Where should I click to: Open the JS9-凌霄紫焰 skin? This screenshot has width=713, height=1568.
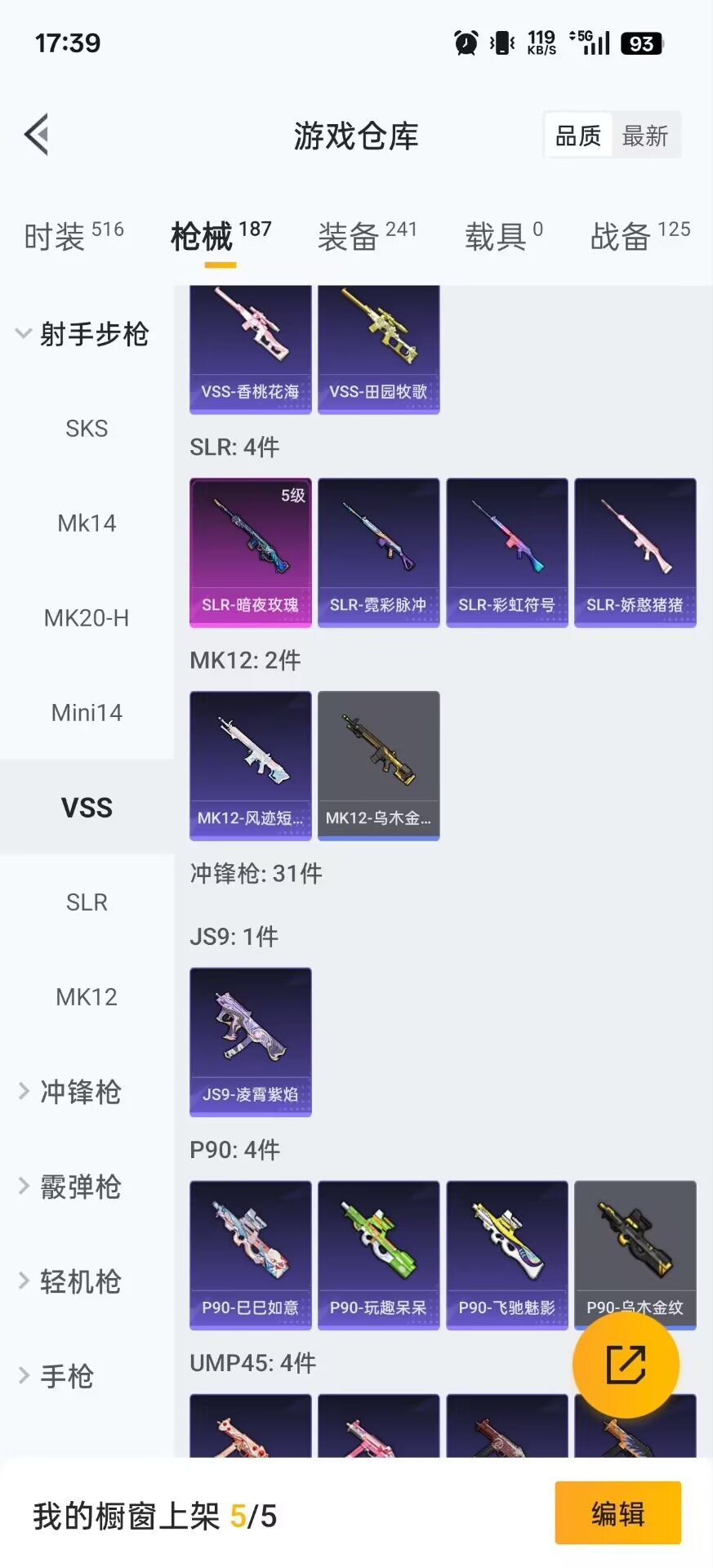click(x=251, y=1041)
